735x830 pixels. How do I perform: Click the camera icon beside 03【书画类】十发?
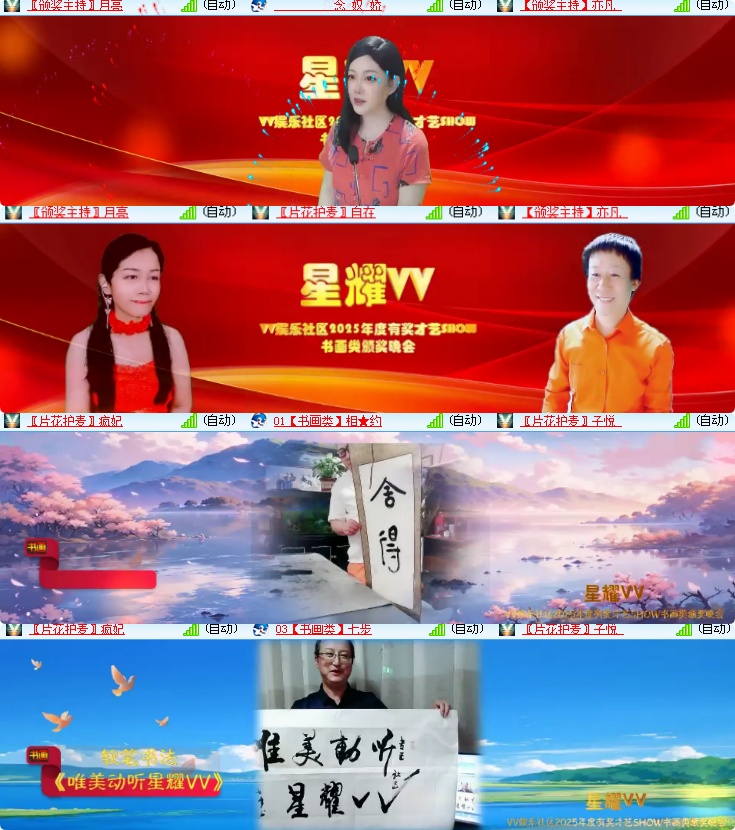click(x=261, y=630)
